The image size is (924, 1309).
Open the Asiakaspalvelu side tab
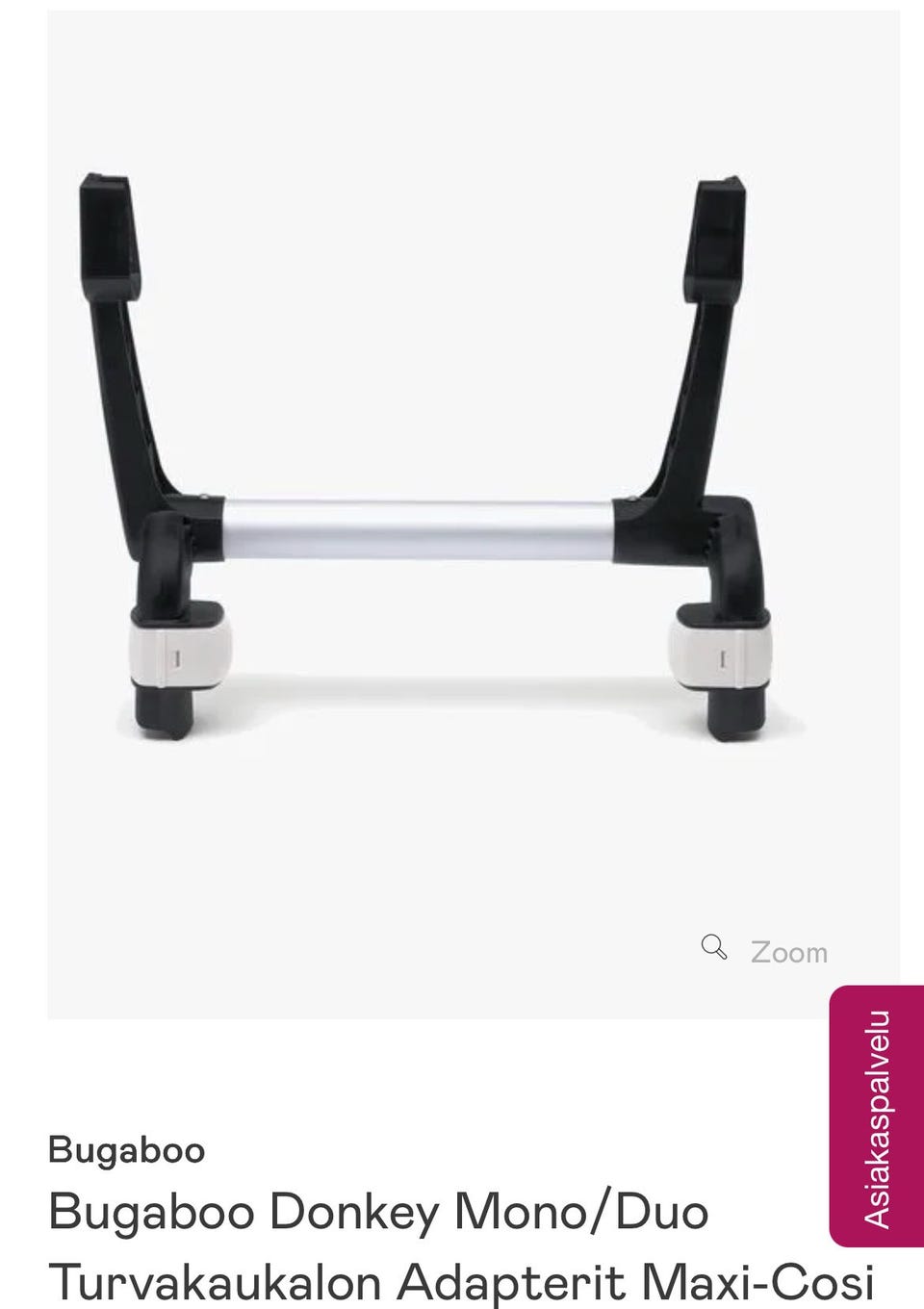tap(876, 1116)
